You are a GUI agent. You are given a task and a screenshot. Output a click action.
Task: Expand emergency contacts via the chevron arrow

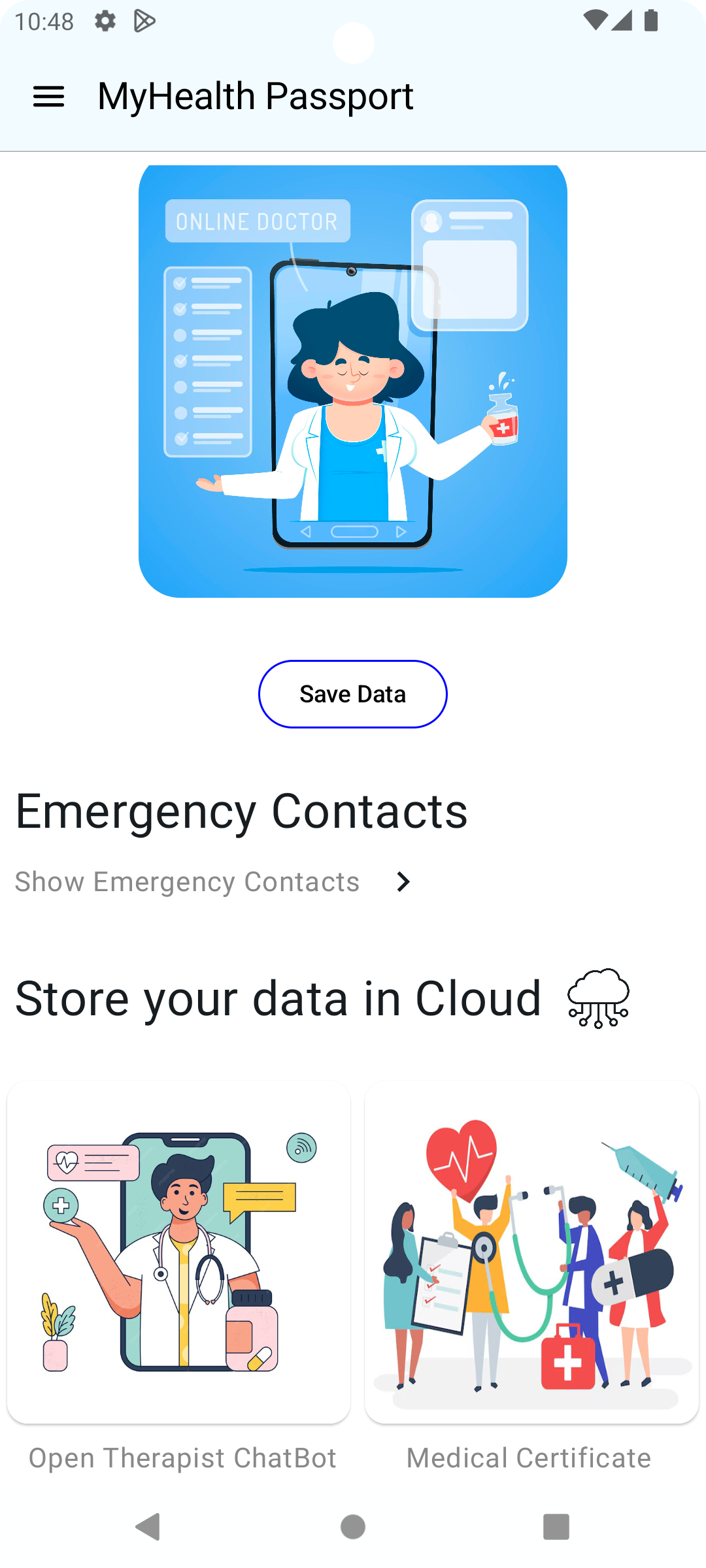403,881
